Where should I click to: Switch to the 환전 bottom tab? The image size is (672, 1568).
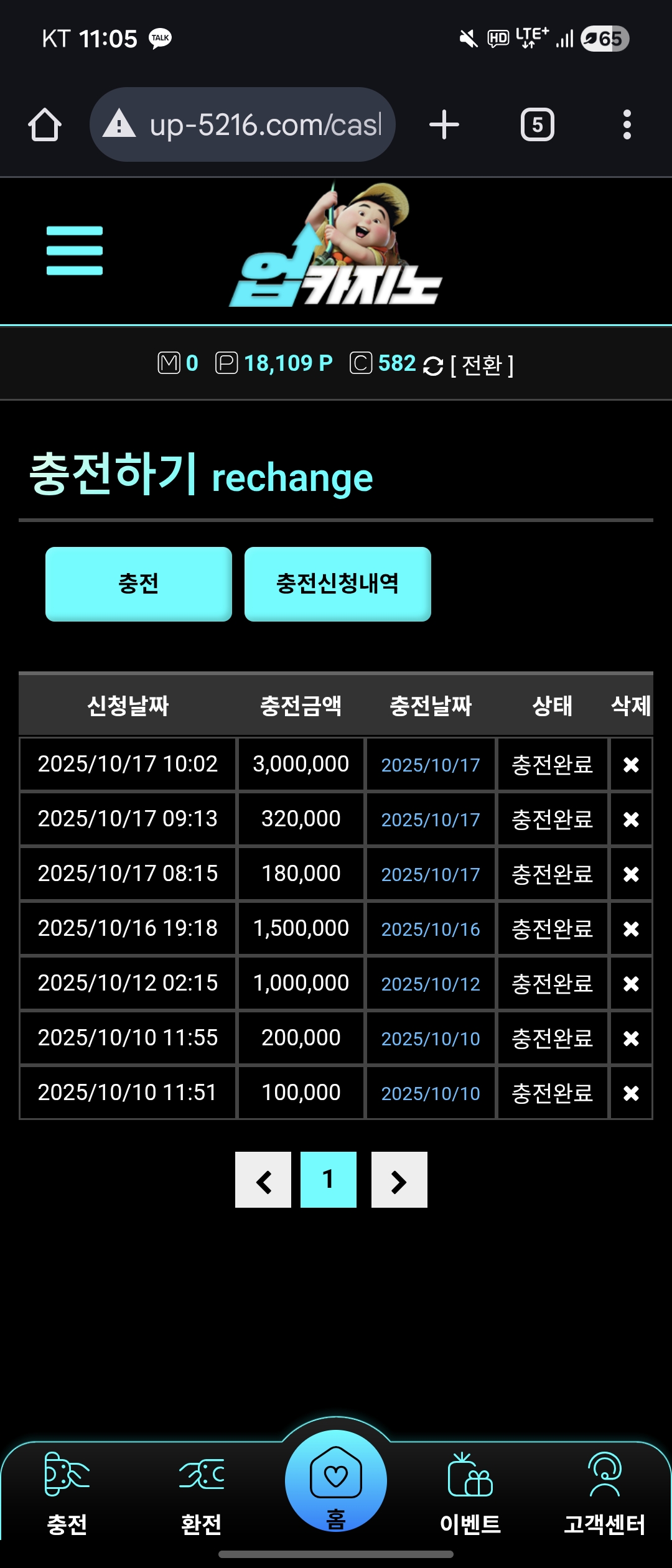[201, 1493]
